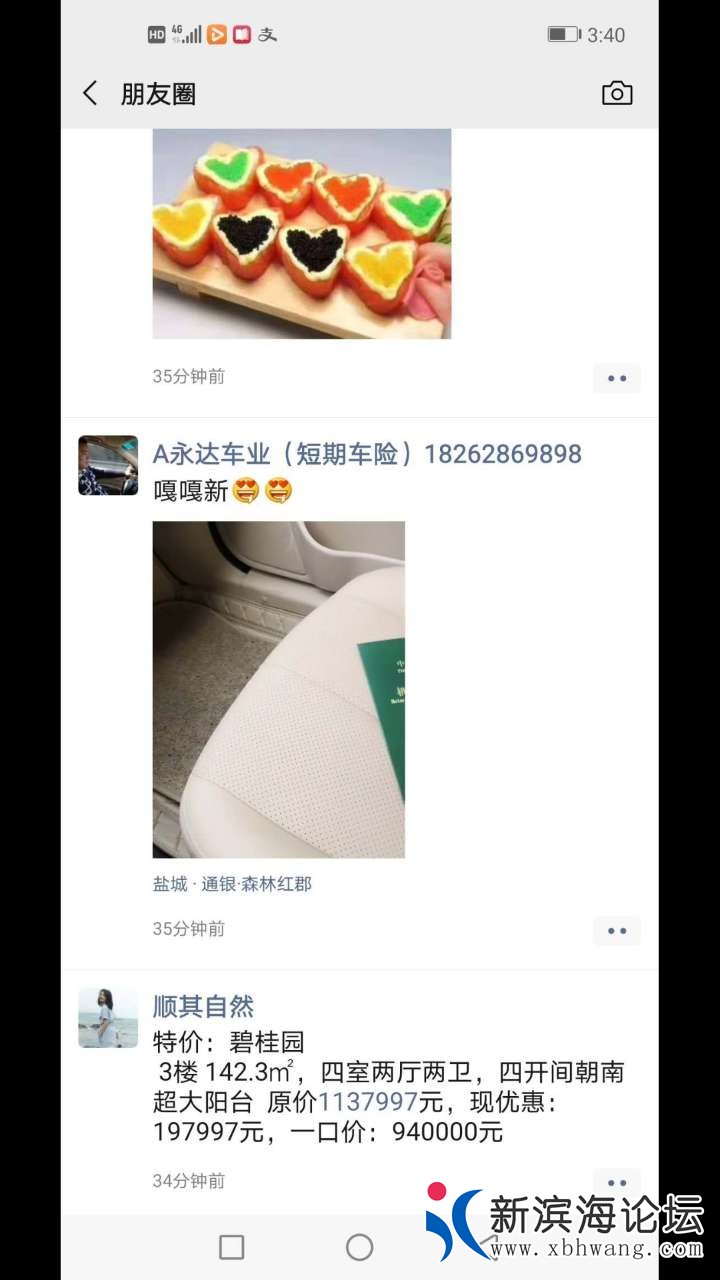Open the heart-shaped sushi photo

point(301,233)
